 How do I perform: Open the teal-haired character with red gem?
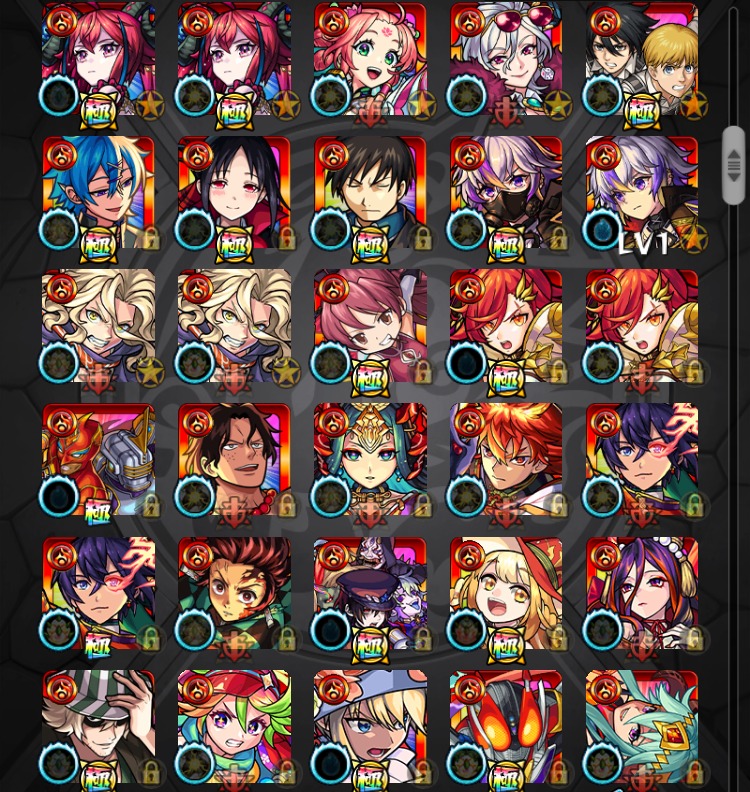[x=642, y=727]
